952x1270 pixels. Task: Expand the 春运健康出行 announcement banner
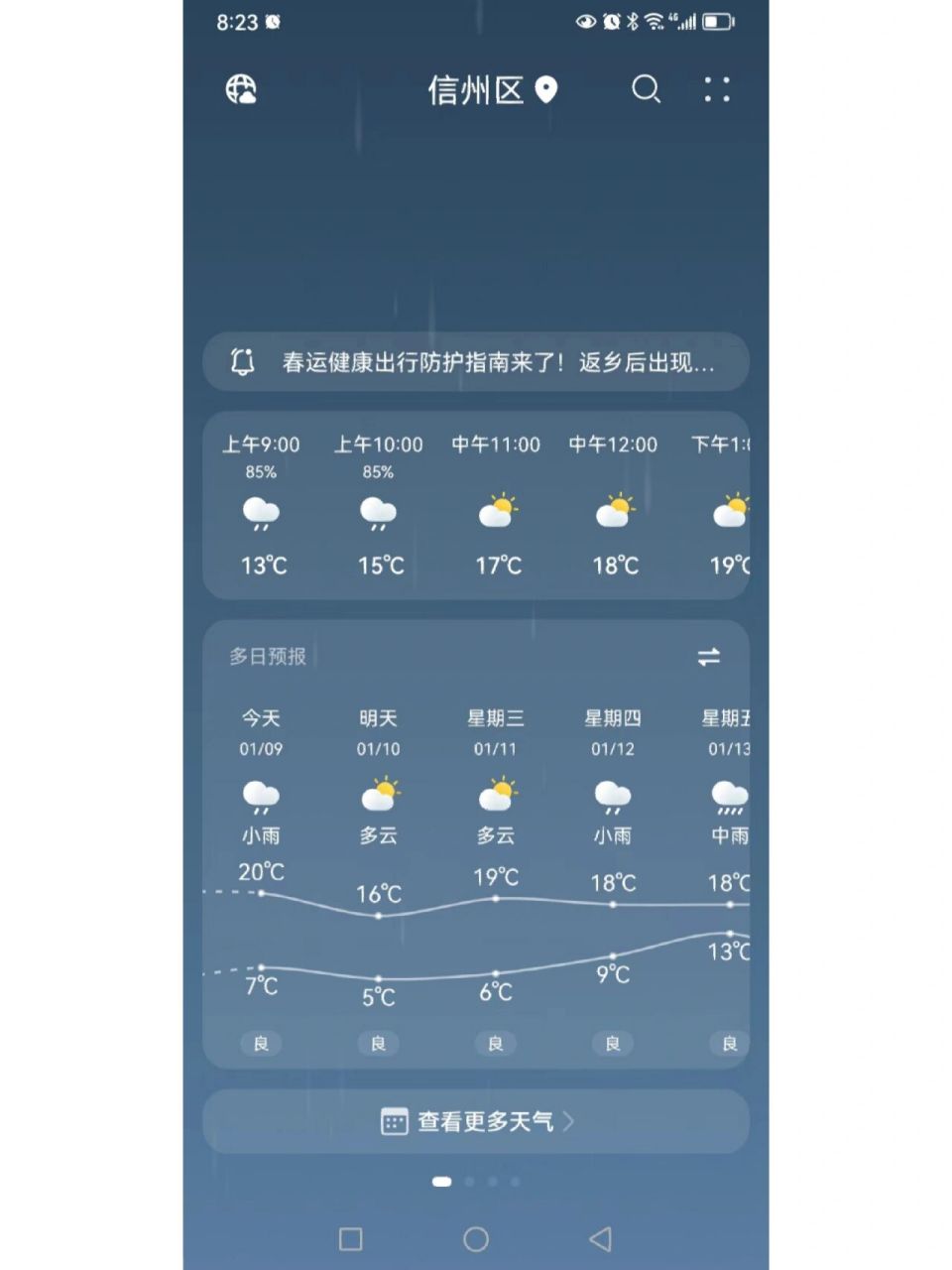(x=476, y=362)
